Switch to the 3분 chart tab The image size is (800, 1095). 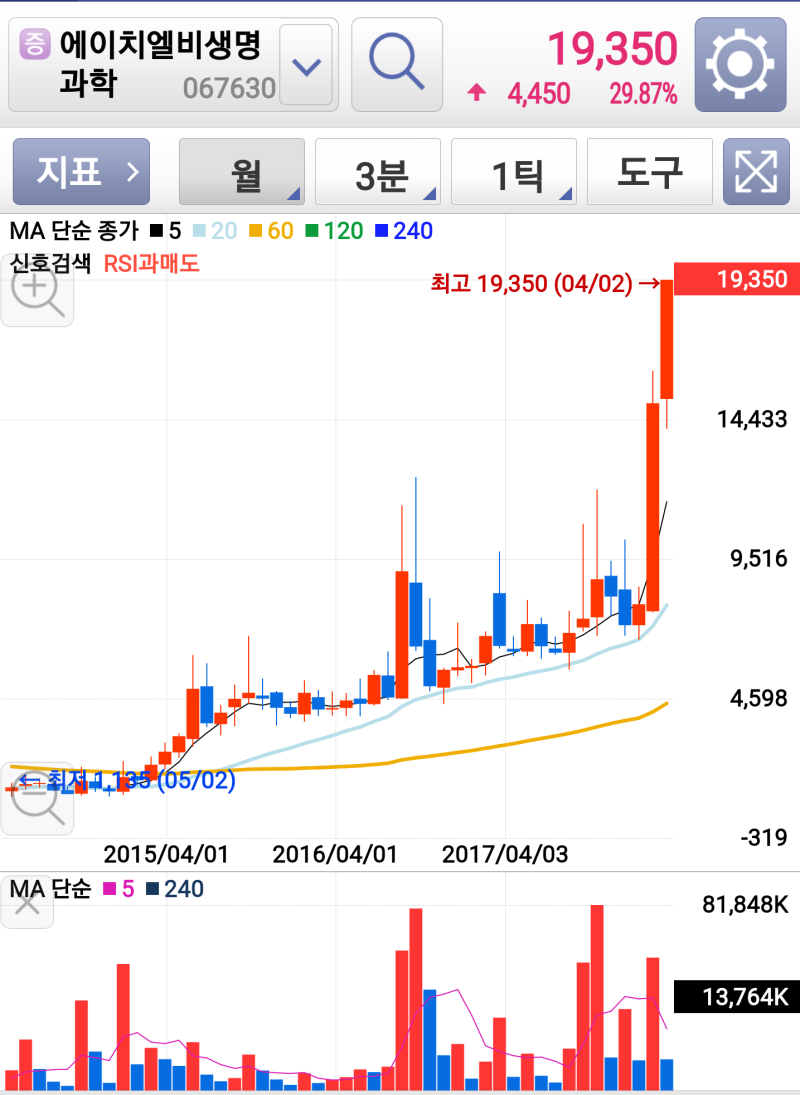coord(378,171)
